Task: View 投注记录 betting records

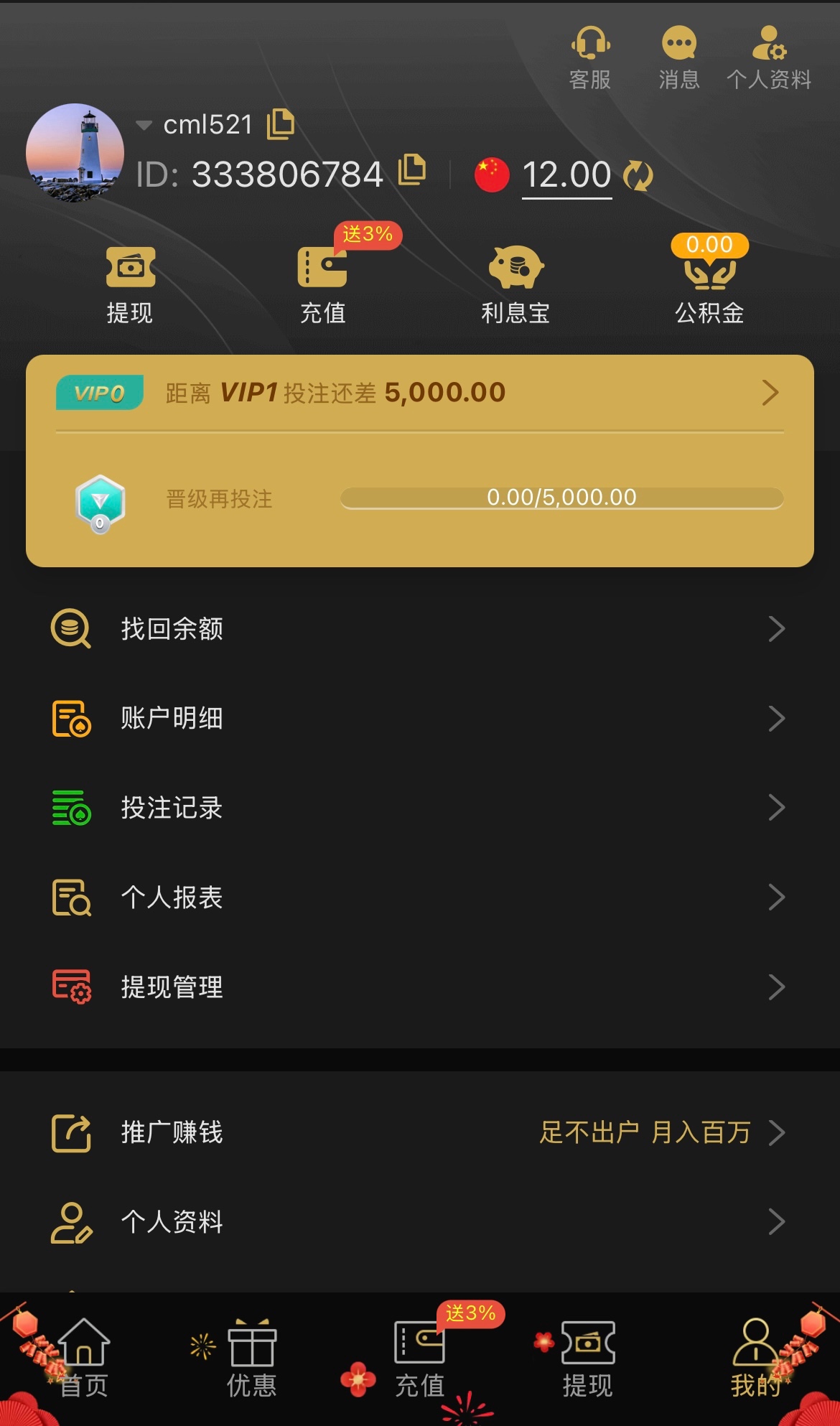Action: click(x=420, y=808)
